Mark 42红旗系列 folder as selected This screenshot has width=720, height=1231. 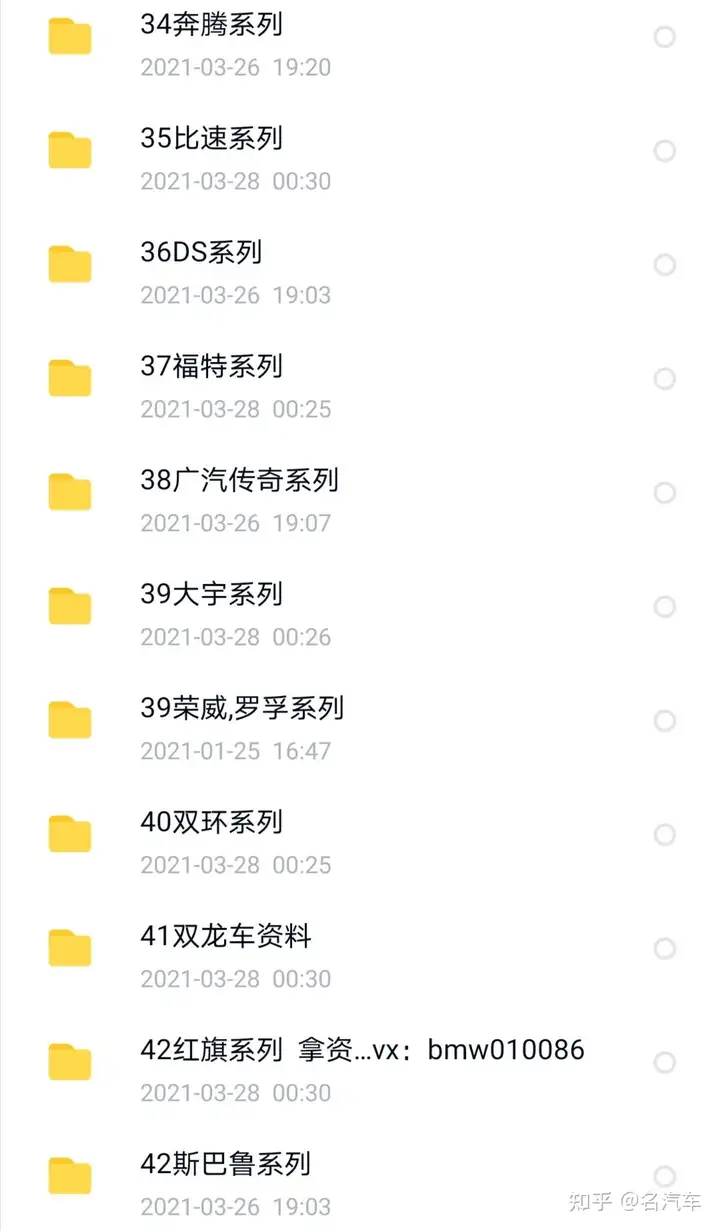665,1063
